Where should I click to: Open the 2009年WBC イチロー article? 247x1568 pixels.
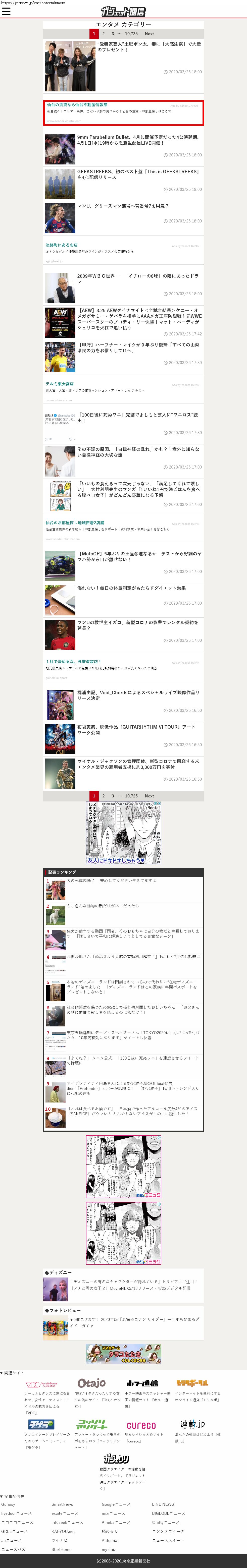click(138, 279)
